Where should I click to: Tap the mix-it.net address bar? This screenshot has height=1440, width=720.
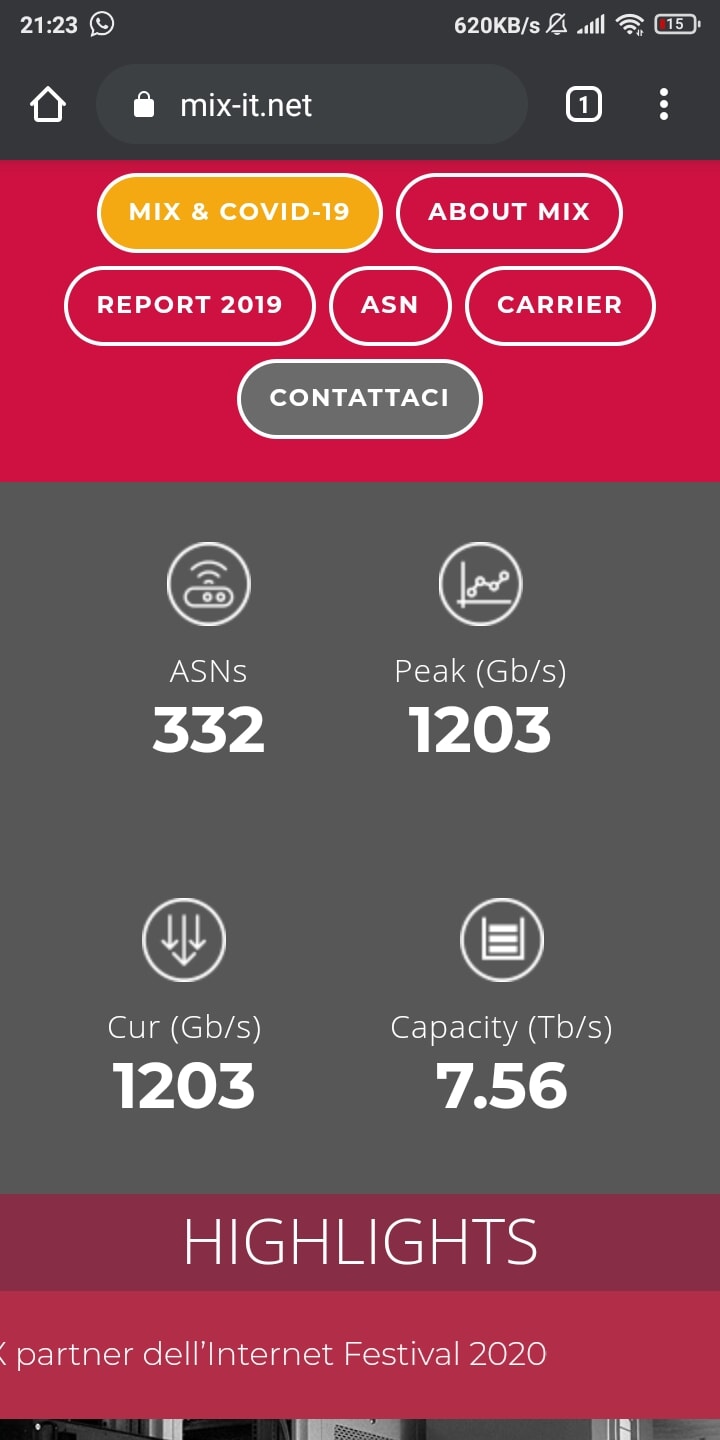click(310, 105)
